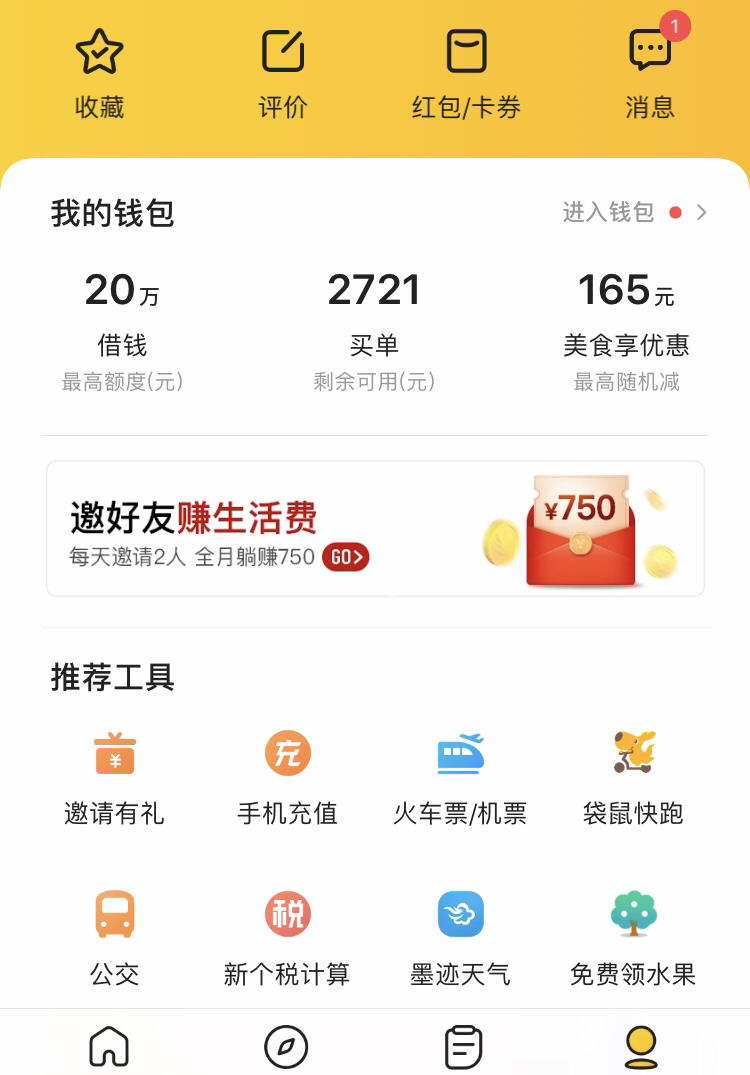Open the 免费领水果 free fruit icon

[x=633, y=935]
